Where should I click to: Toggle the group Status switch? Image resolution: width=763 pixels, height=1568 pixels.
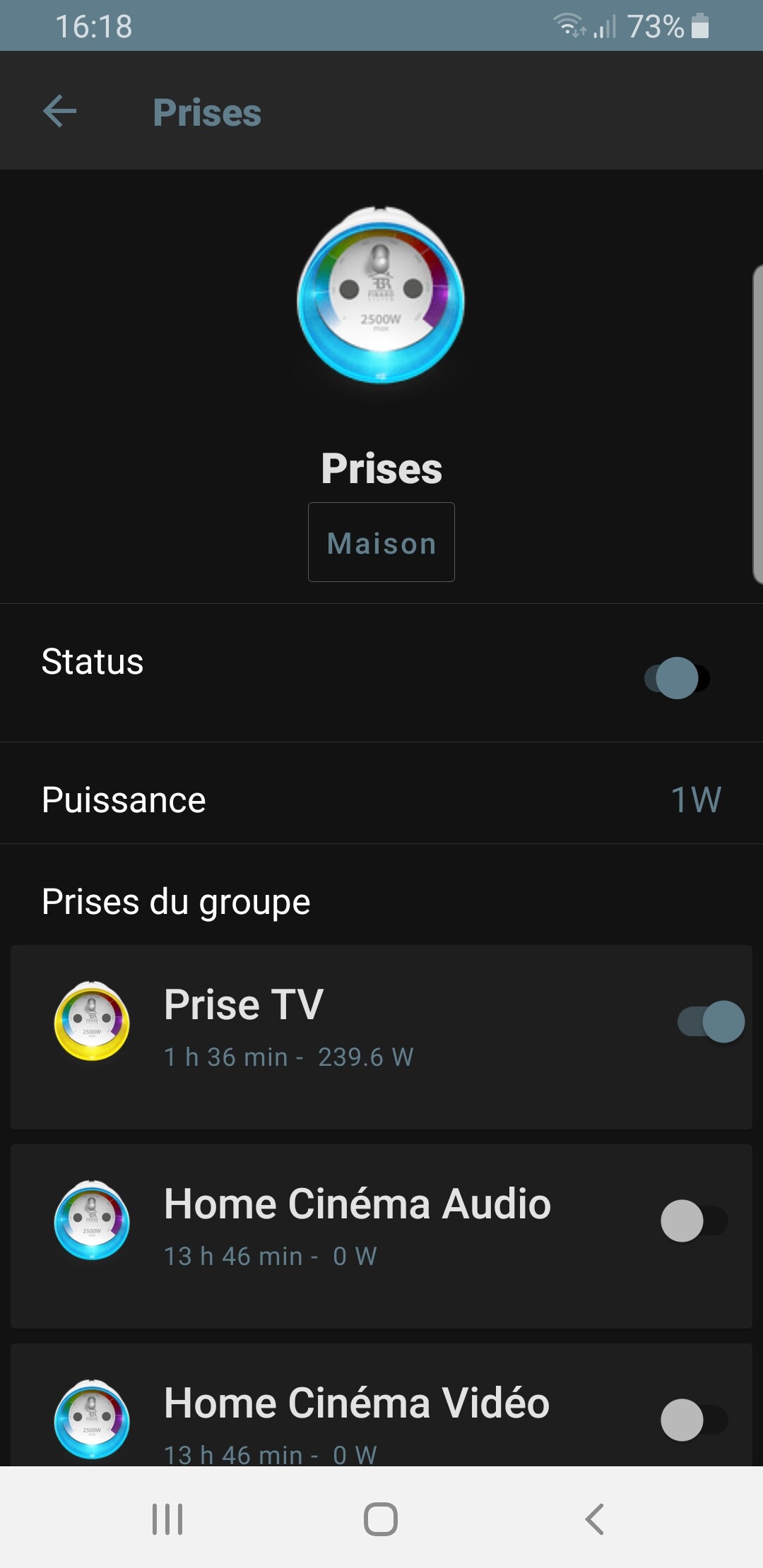coord(677,678)
